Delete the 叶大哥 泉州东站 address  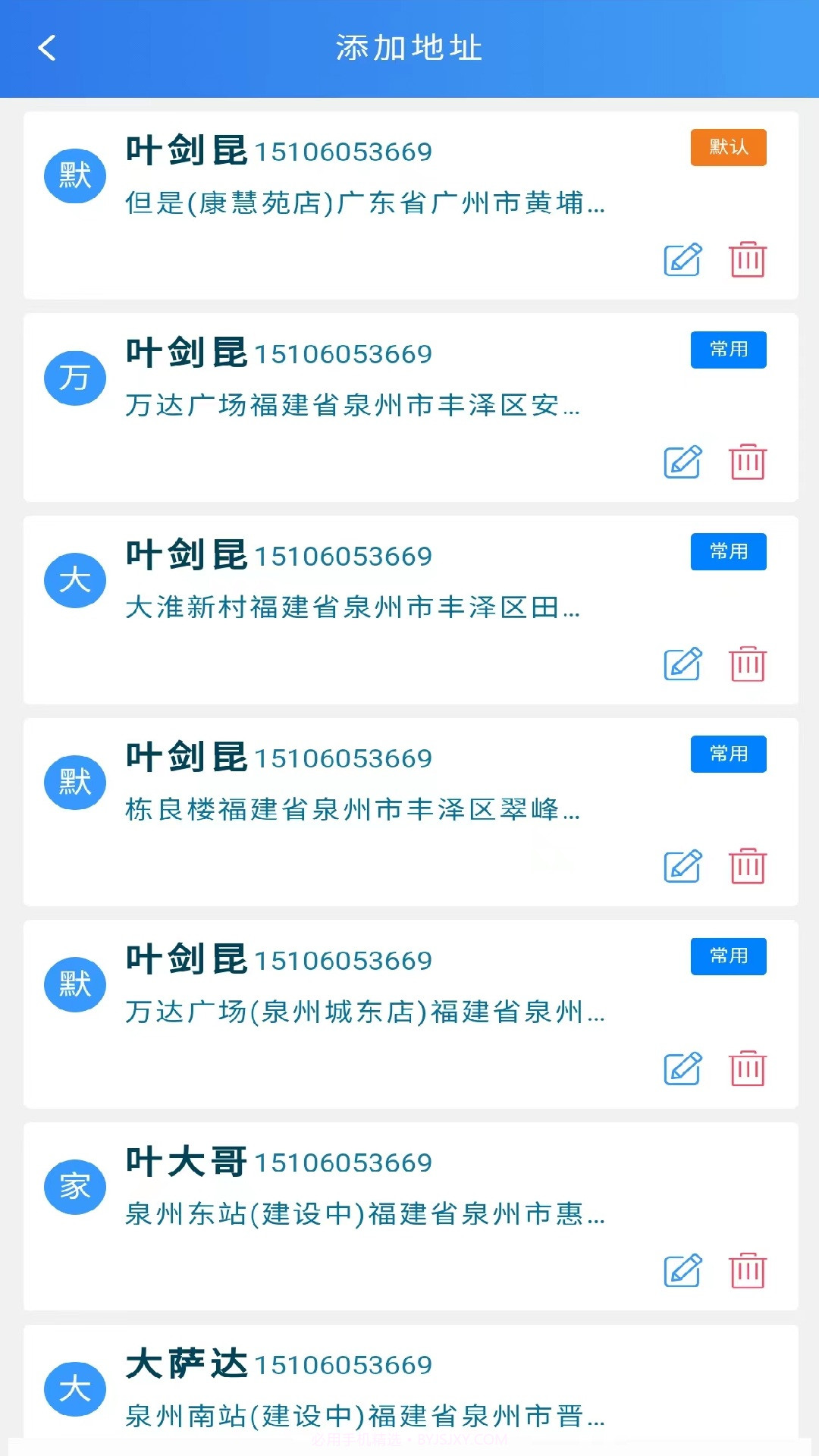(x=747, y=1272)
